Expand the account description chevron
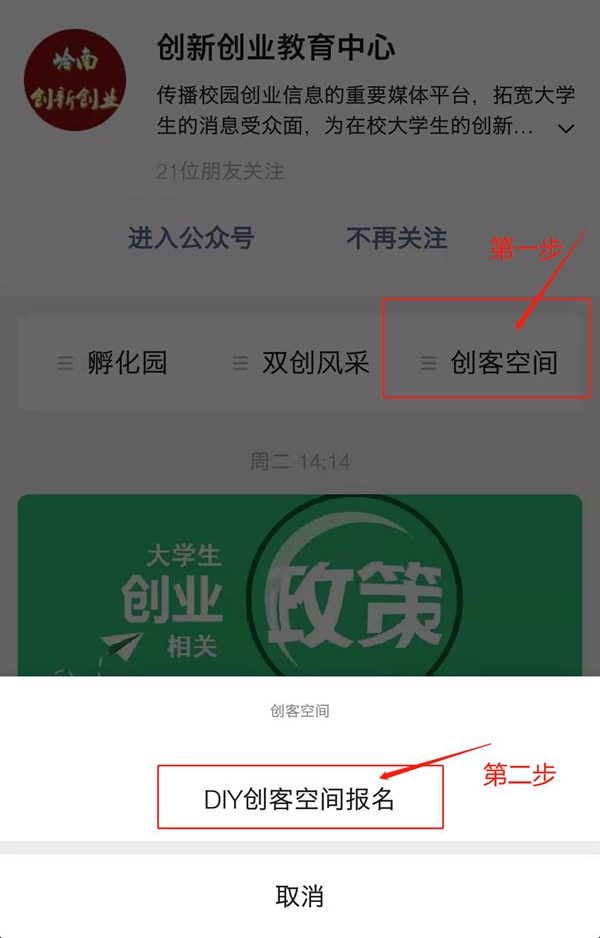Image resolution: width=600 pixels, height=938 pixels. tap(565, 129)
